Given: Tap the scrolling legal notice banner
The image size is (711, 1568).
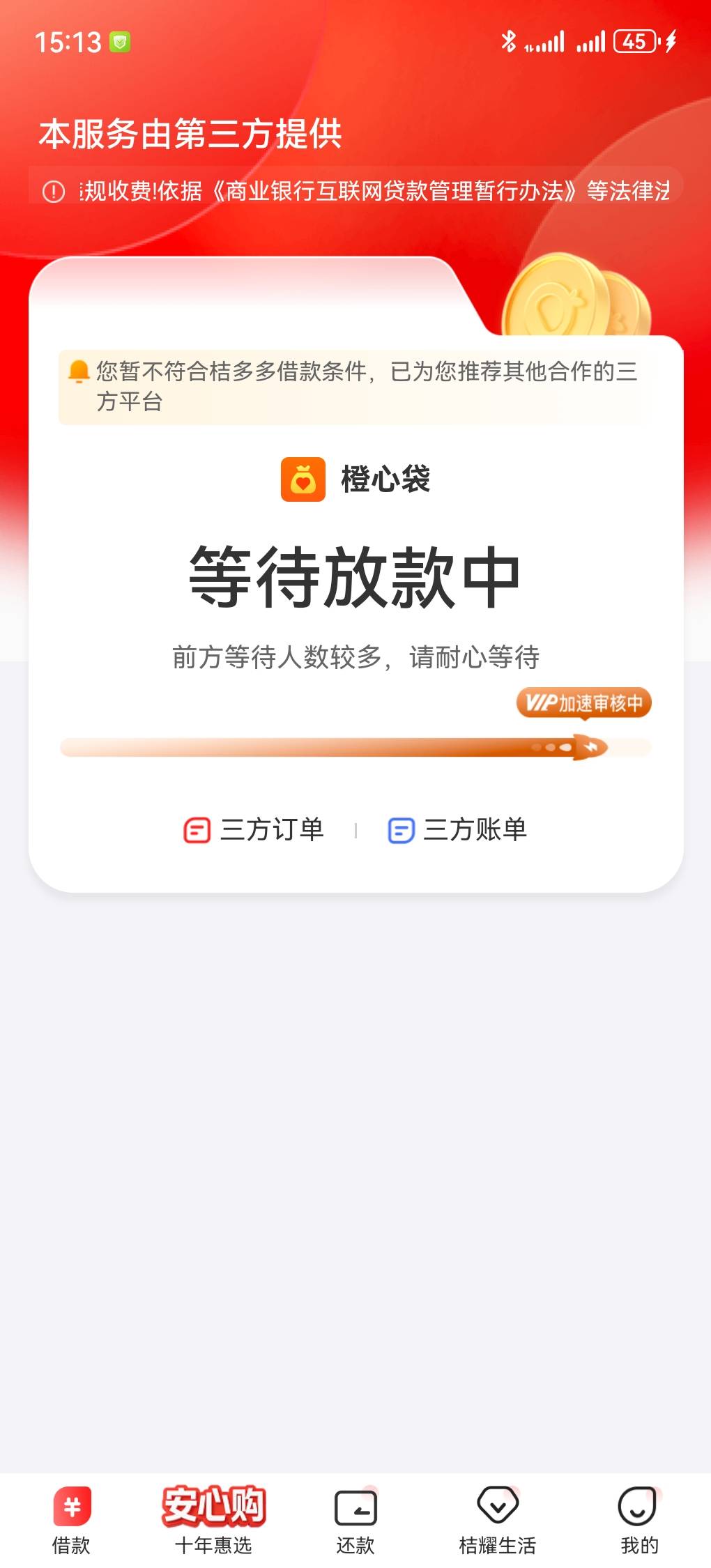Looking at the screenshot, I should tap(355, 190).
